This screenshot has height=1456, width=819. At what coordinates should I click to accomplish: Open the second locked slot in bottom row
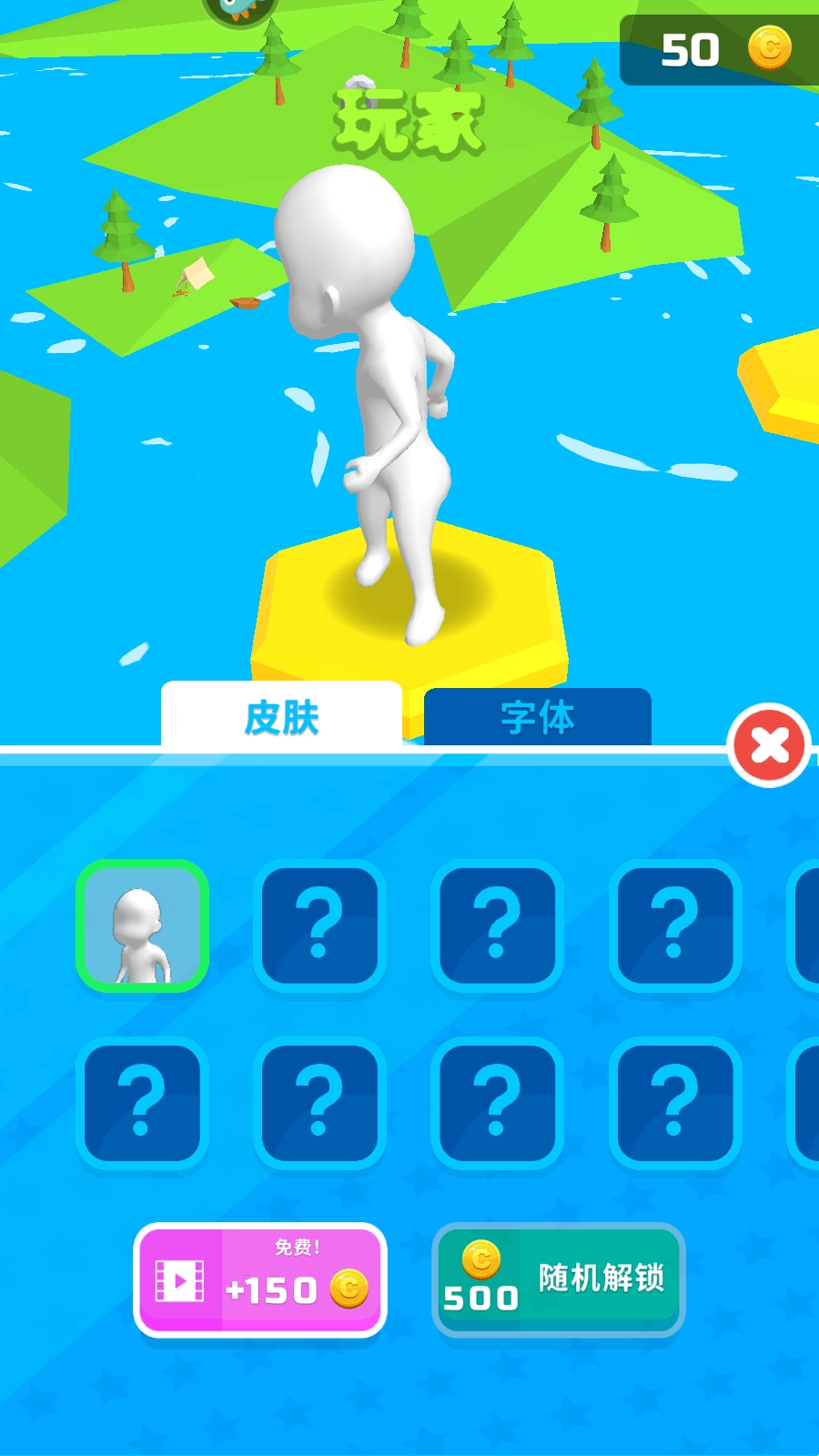318,1104
